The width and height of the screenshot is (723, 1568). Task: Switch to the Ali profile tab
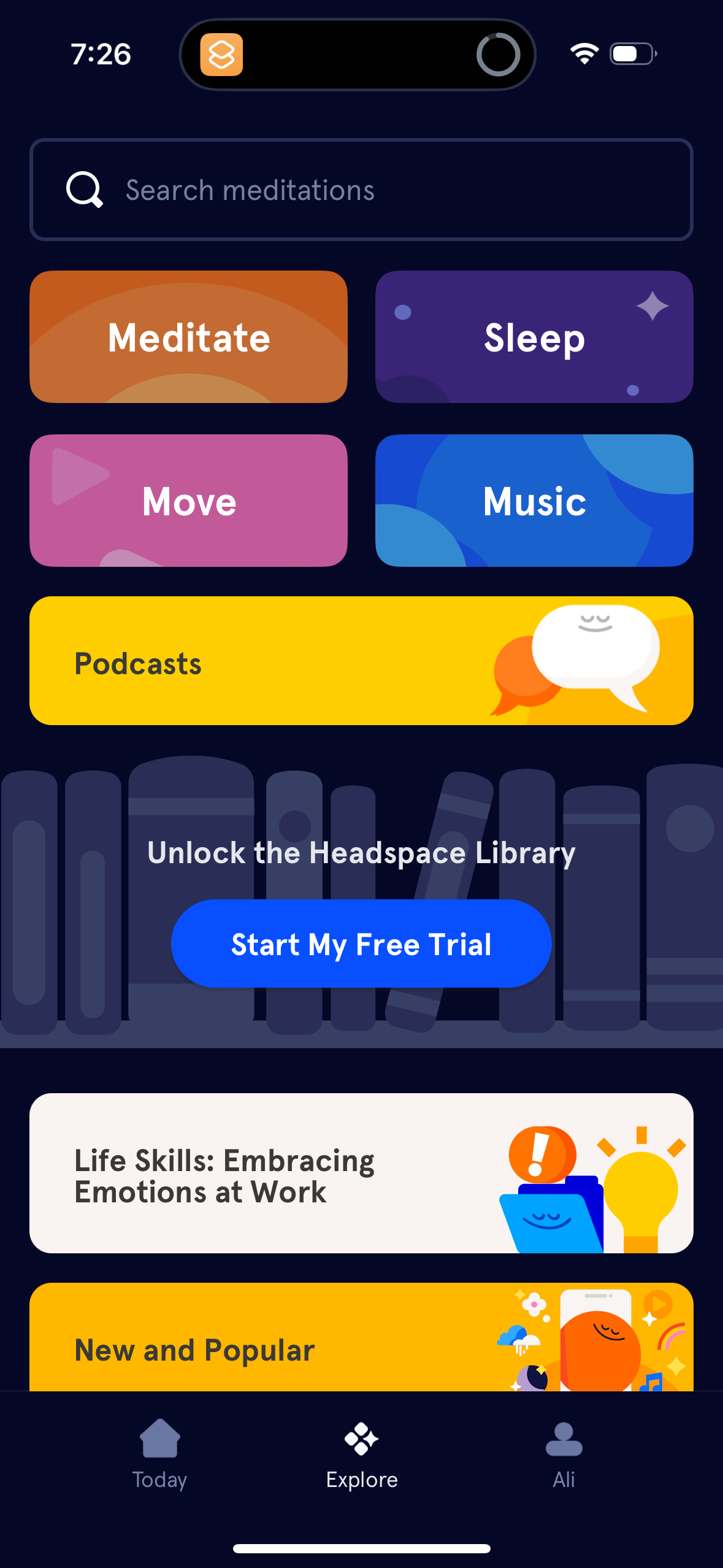pyautogui.click(x=563, y=1460)
